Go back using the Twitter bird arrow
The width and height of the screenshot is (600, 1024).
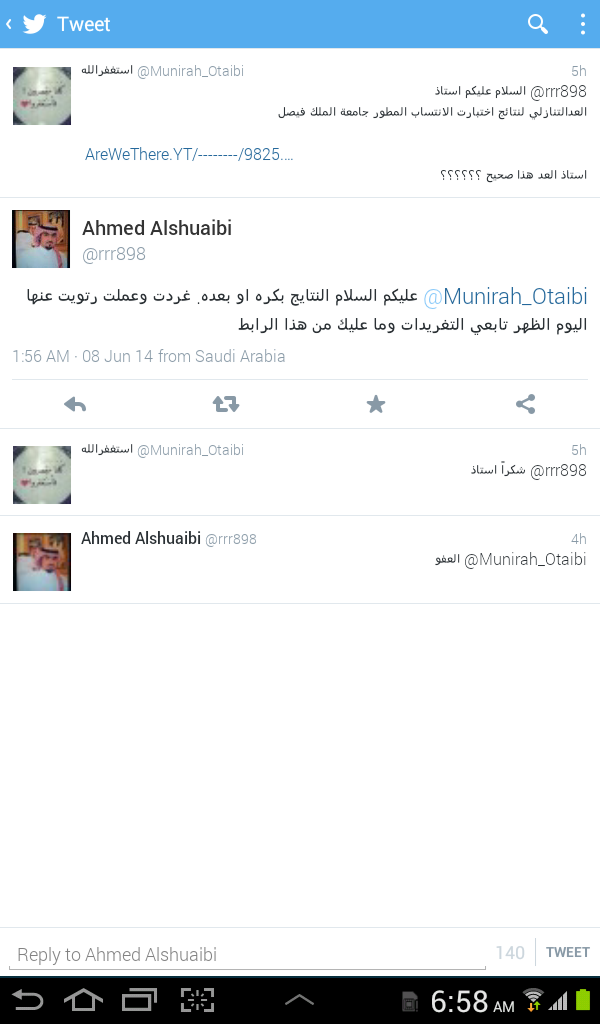point(26,24)
